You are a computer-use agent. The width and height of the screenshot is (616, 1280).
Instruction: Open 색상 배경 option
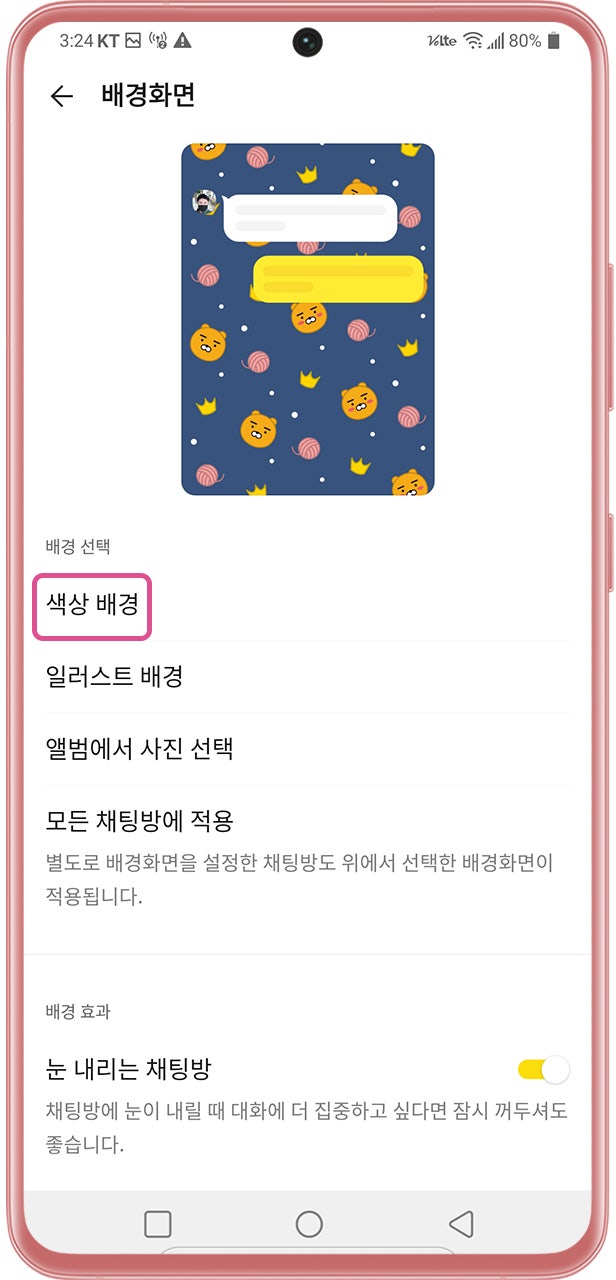click(92, 605)
